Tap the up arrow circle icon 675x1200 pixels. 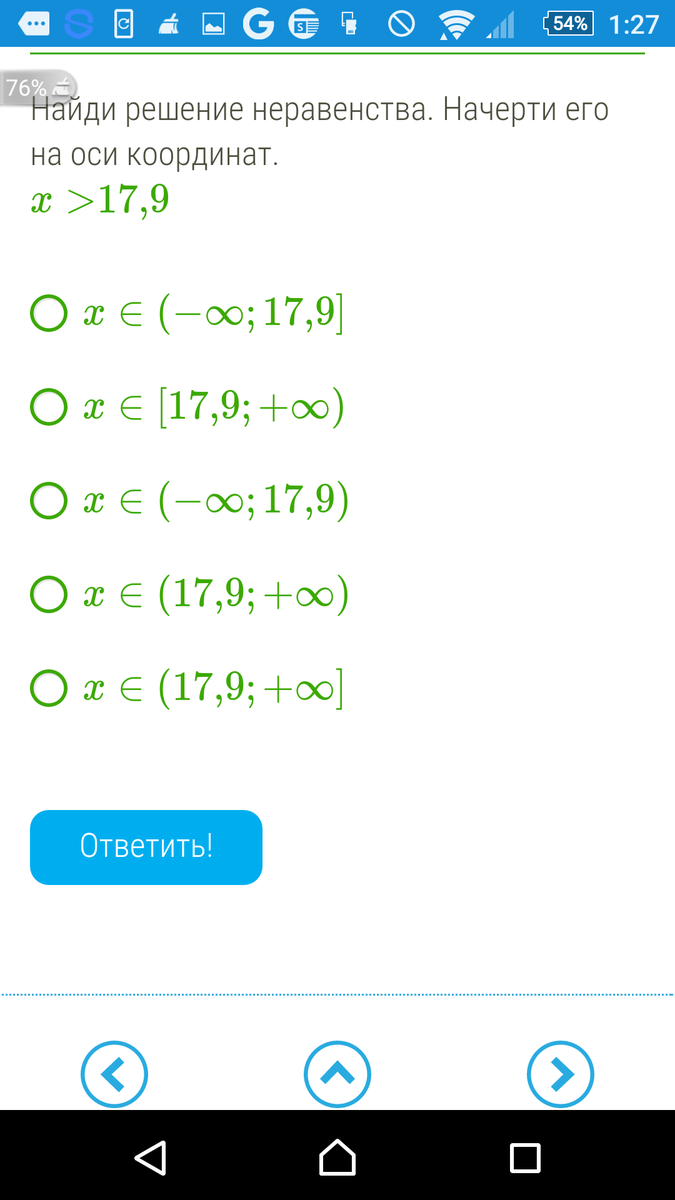pos(337,1075)
